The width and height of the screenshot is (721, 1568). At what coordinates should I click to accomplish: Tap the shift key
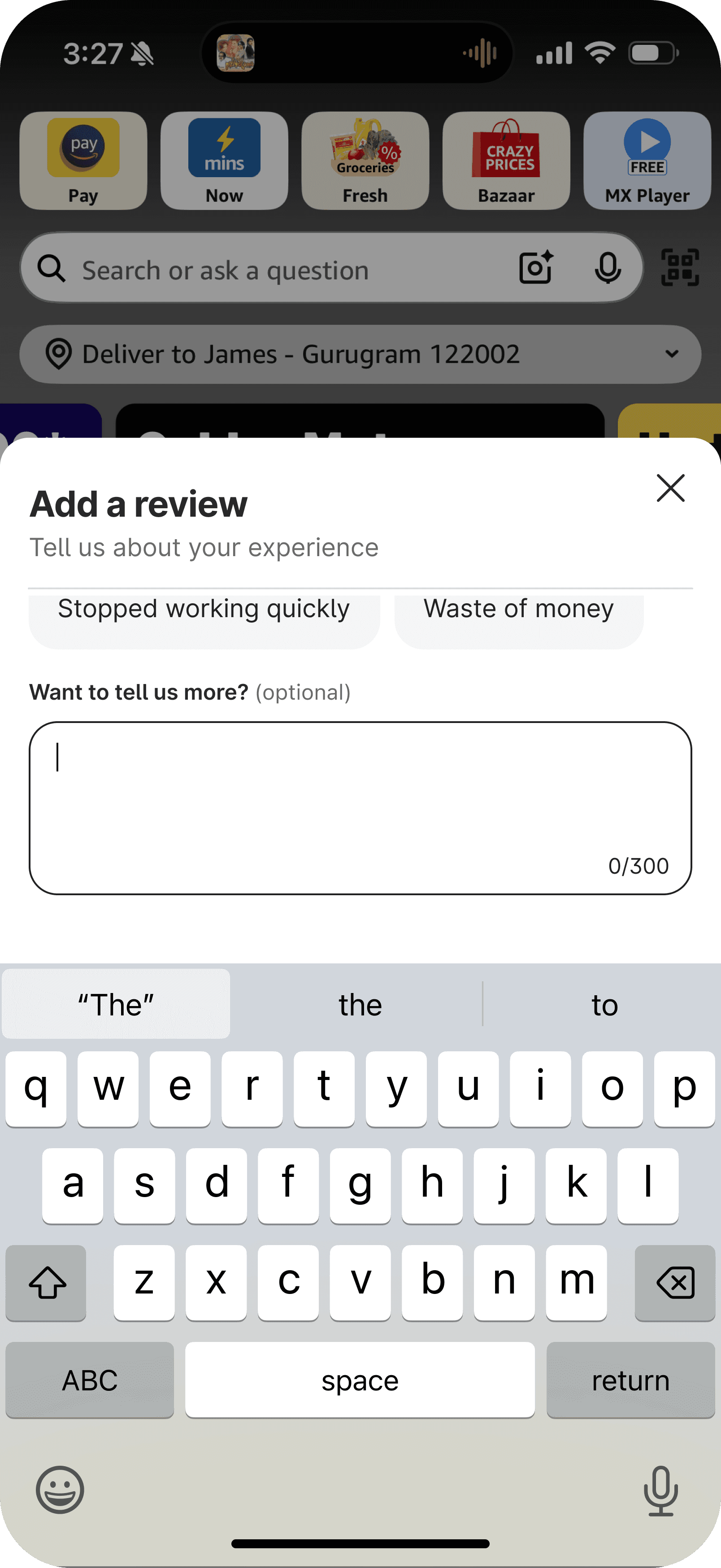[x=46, y=1283]
